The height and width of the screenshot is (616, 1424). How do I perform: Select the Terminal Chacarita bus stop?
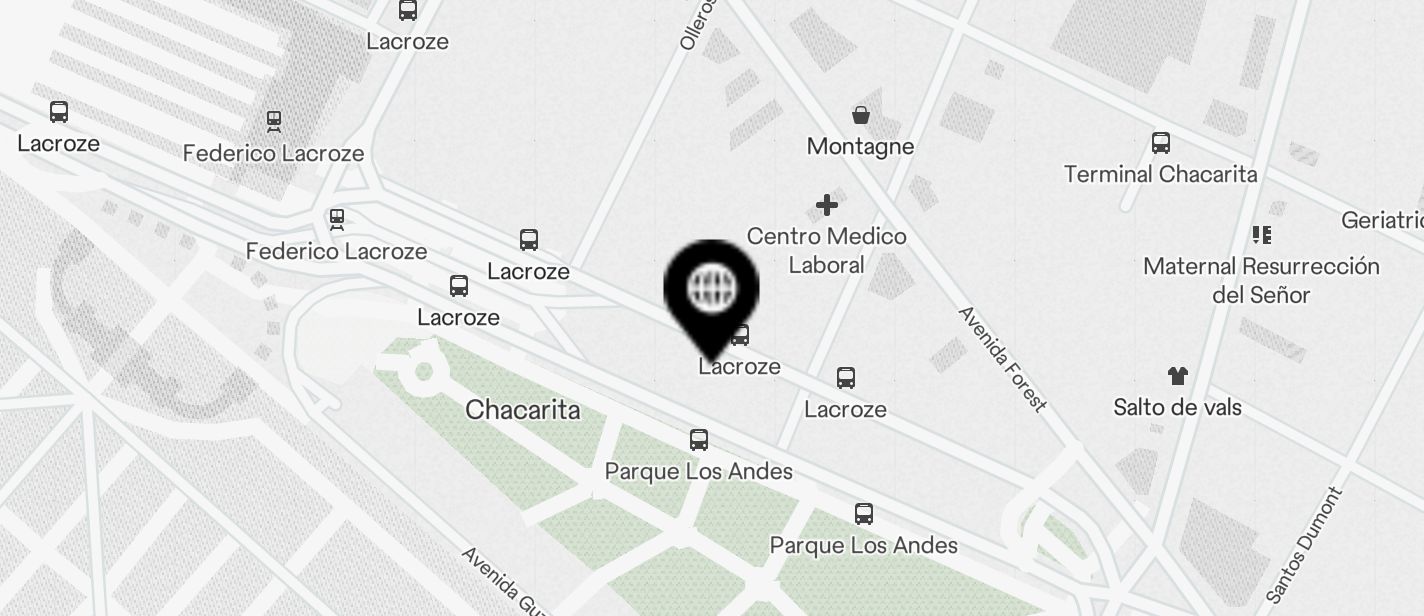point(1160,143)
